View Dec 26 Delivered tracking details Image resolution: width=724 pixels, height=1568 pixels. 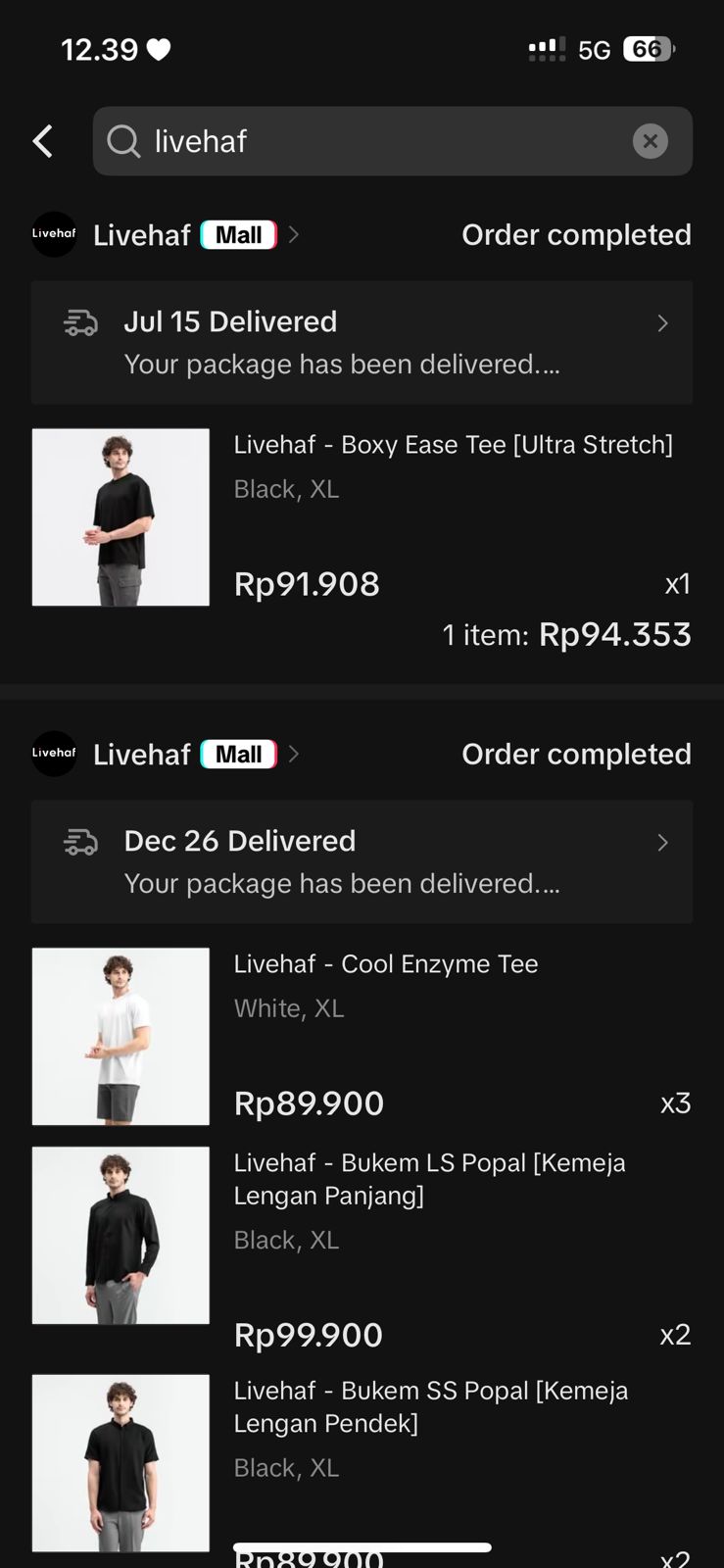[362, 861]
